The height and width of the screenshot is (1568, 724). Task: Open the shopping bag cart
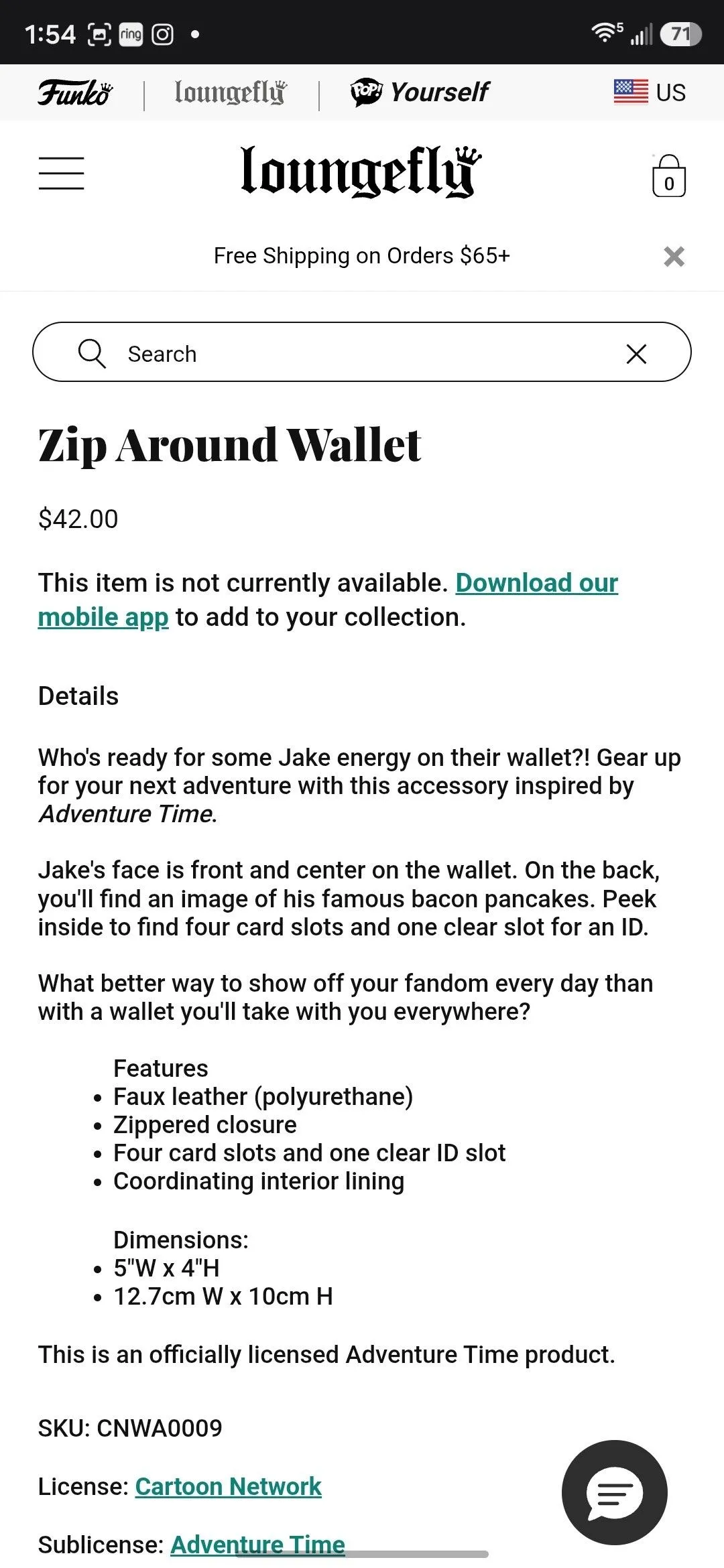668,176
